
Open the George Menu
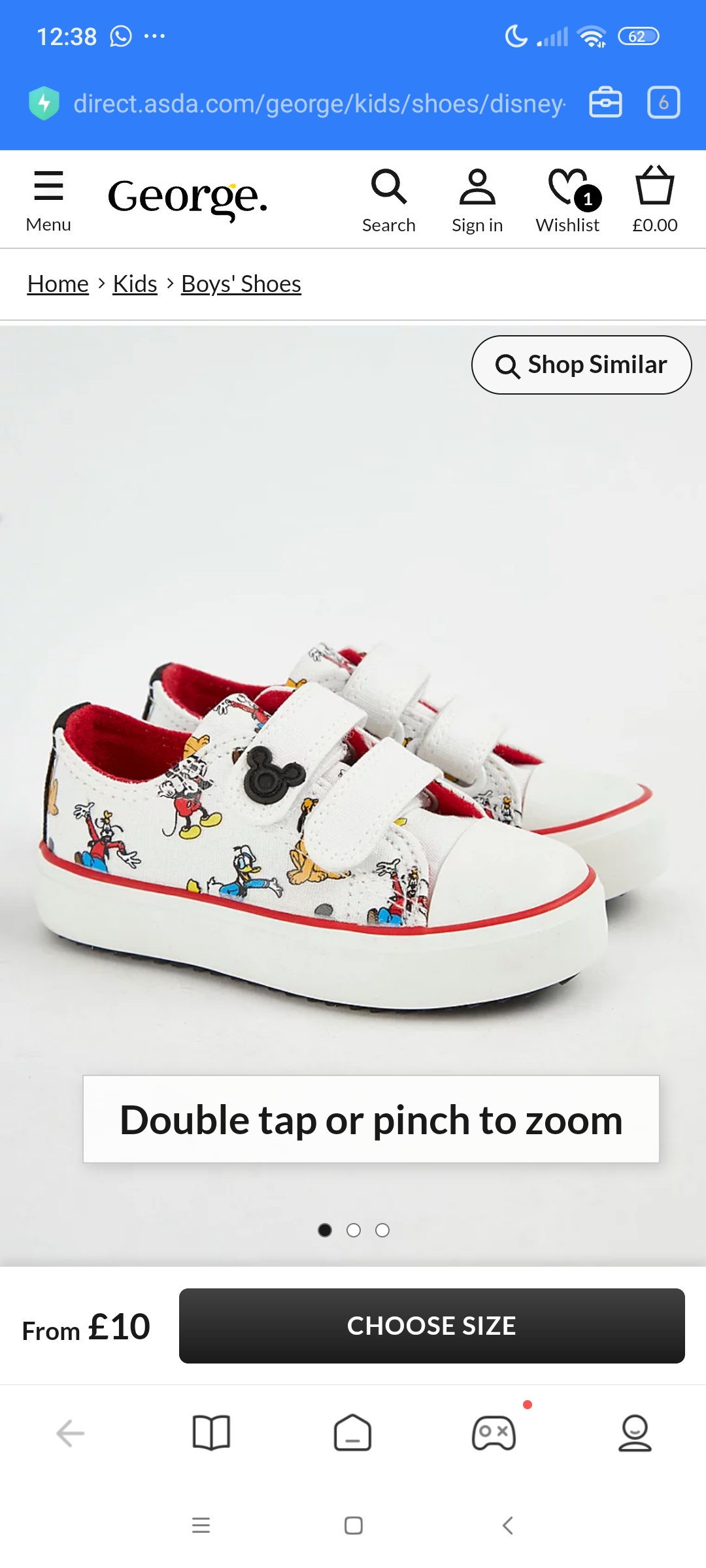pos(48,201)
